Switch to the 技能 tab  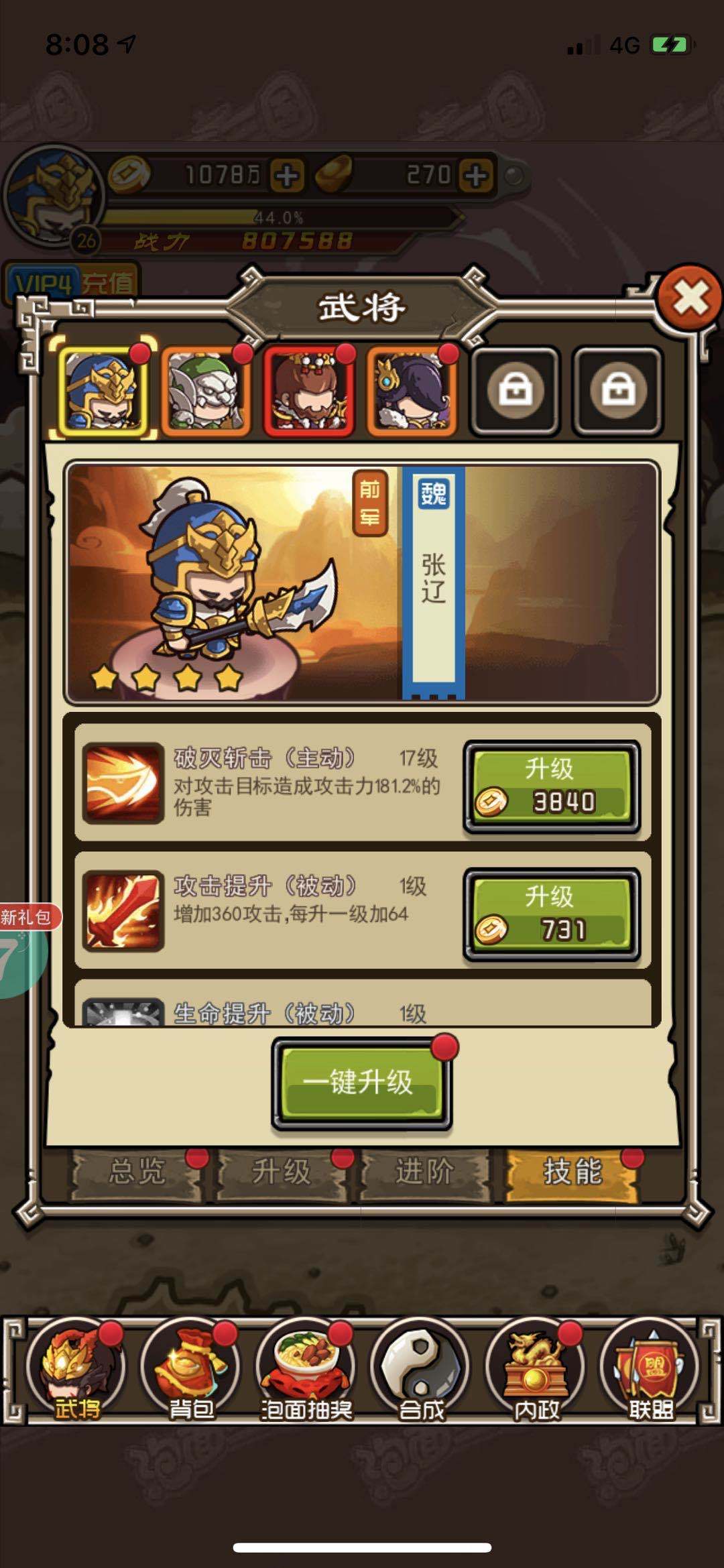[x=572, y=1172]
